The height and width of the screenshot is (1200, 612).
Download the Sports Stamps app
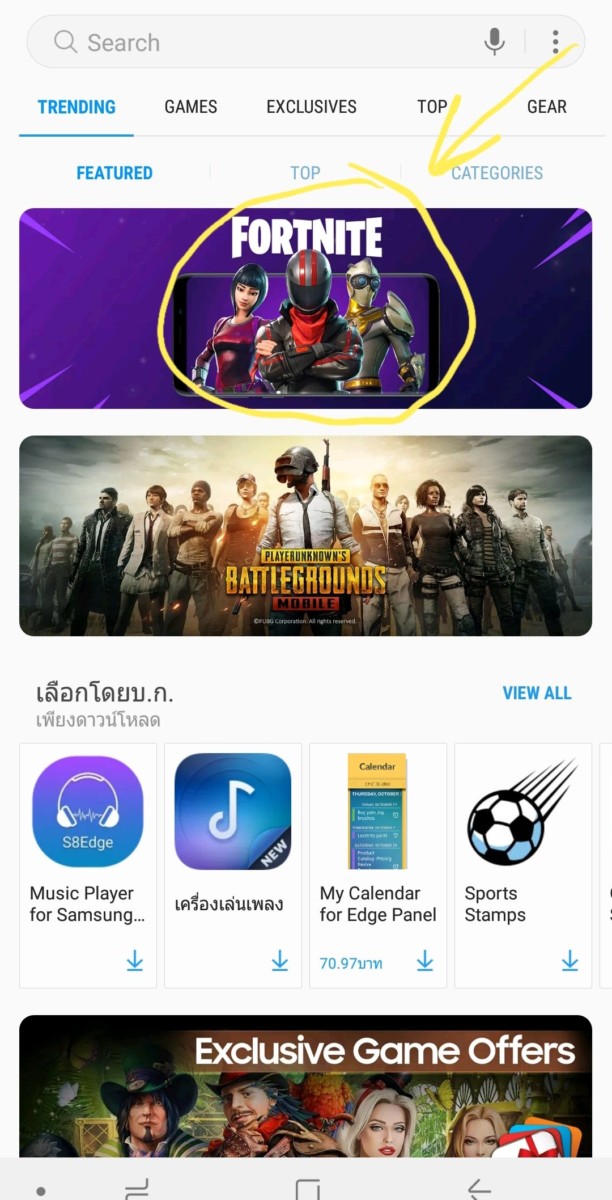(x=570, y=962)
